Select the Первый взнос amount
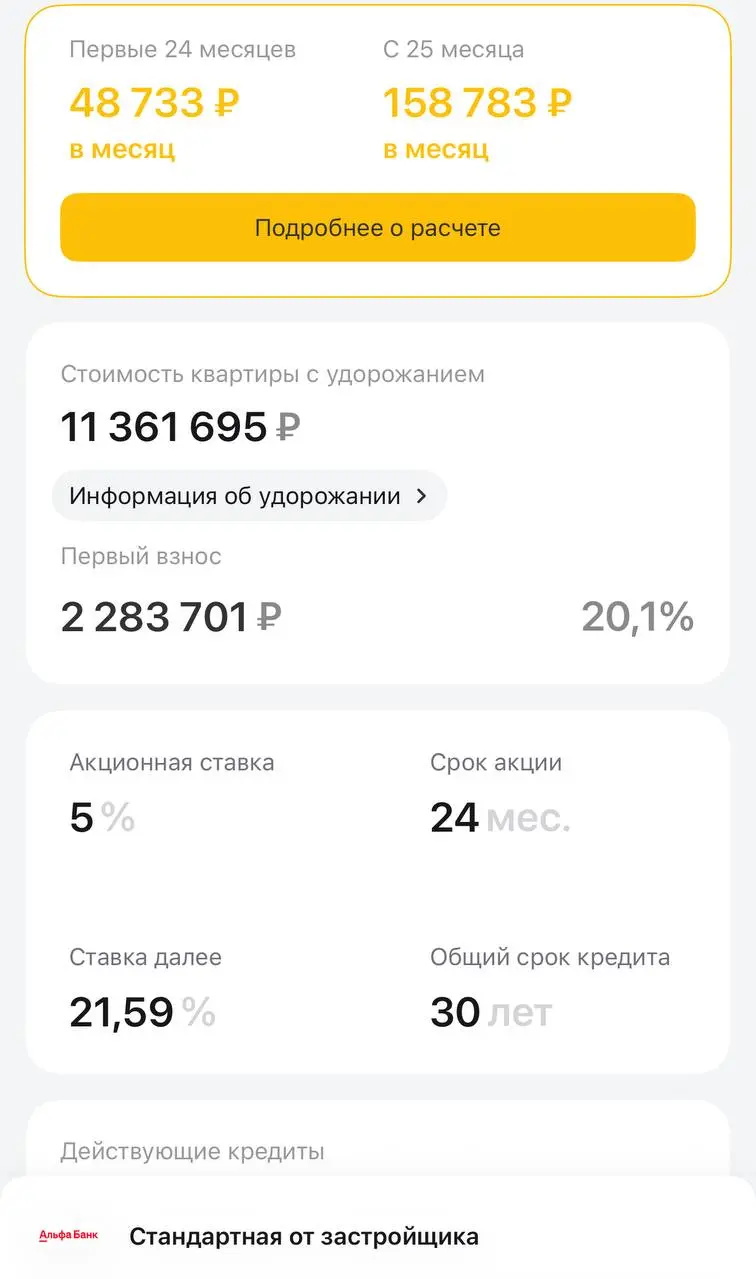The height and width of the screenshot is (1279, 756). pos(172,617)
